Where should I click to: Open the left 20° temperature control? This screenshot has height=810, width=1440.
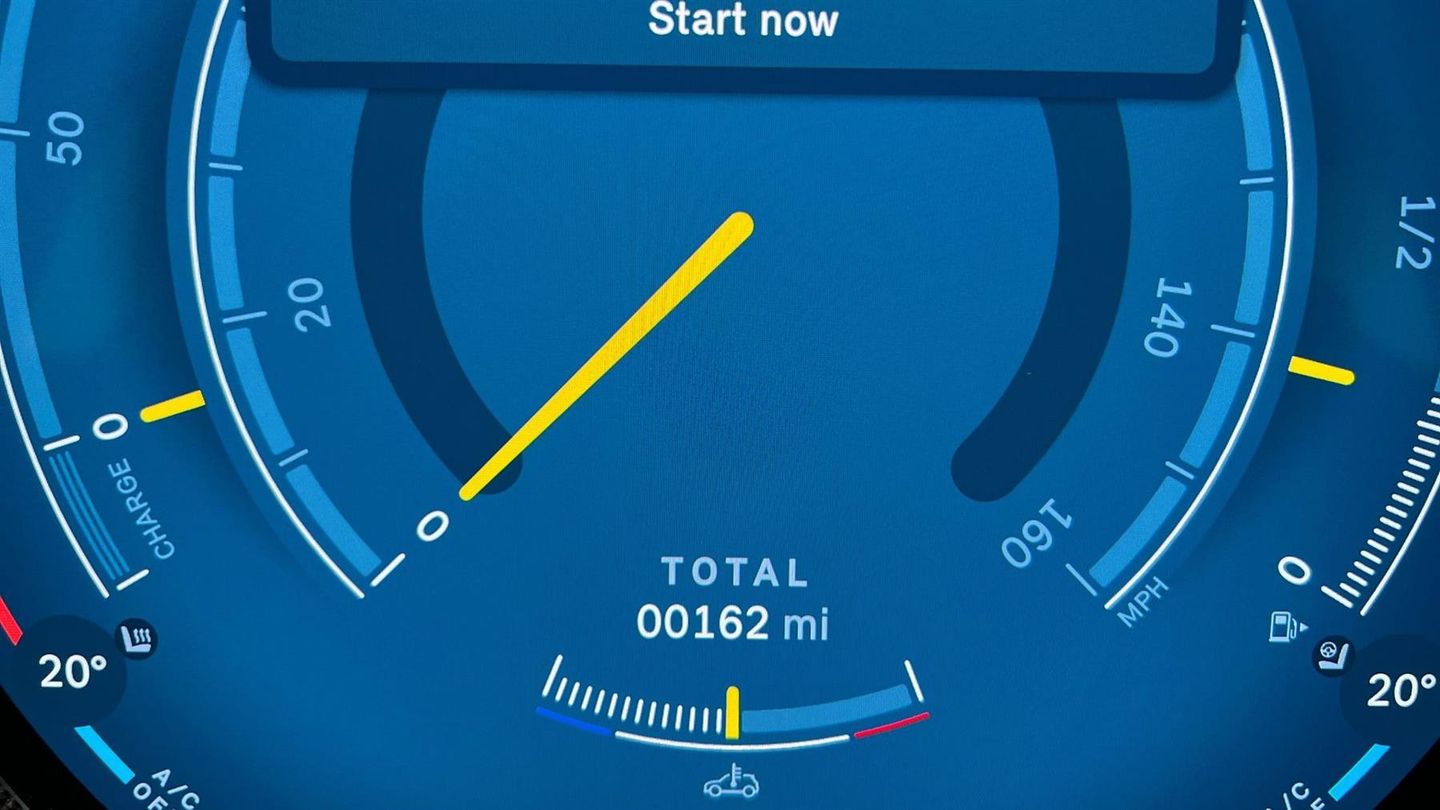71,673
